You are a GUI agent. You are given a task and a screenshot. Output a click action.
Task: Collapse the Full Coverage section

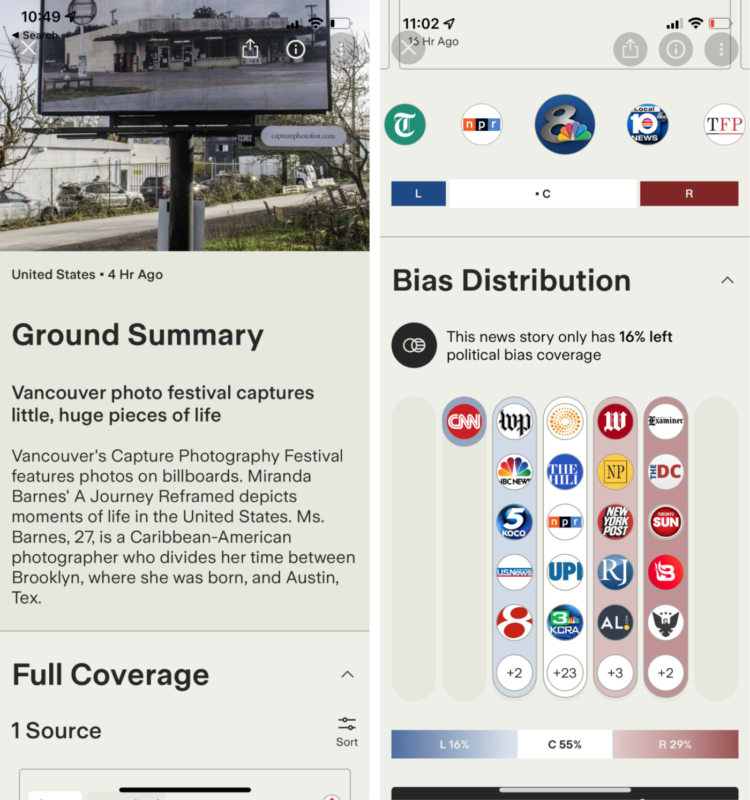coord(347,674)
